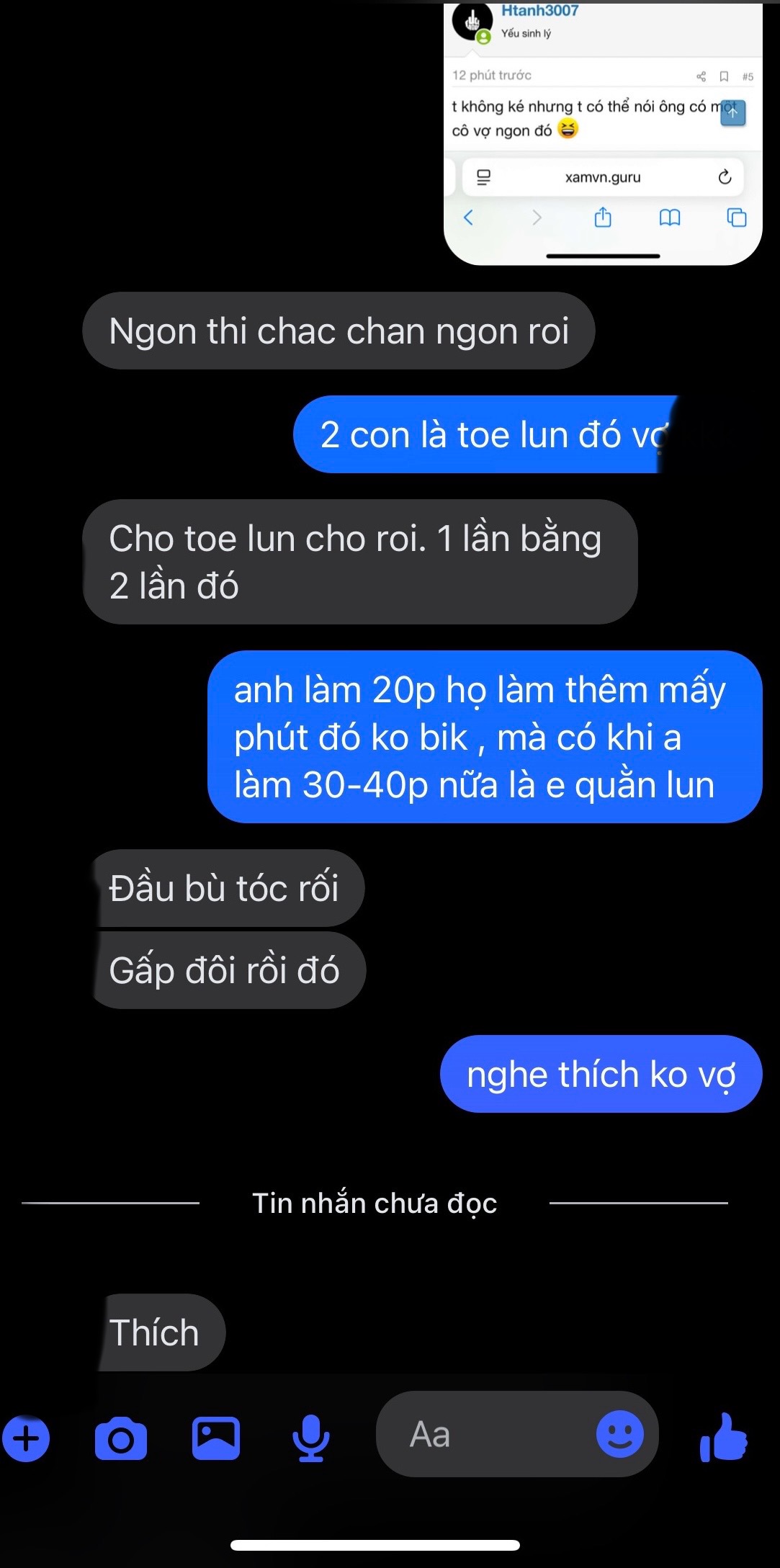Open the camera to take a photo
The height and width of the screenshot is (1568, 780).
(120, 1440)
